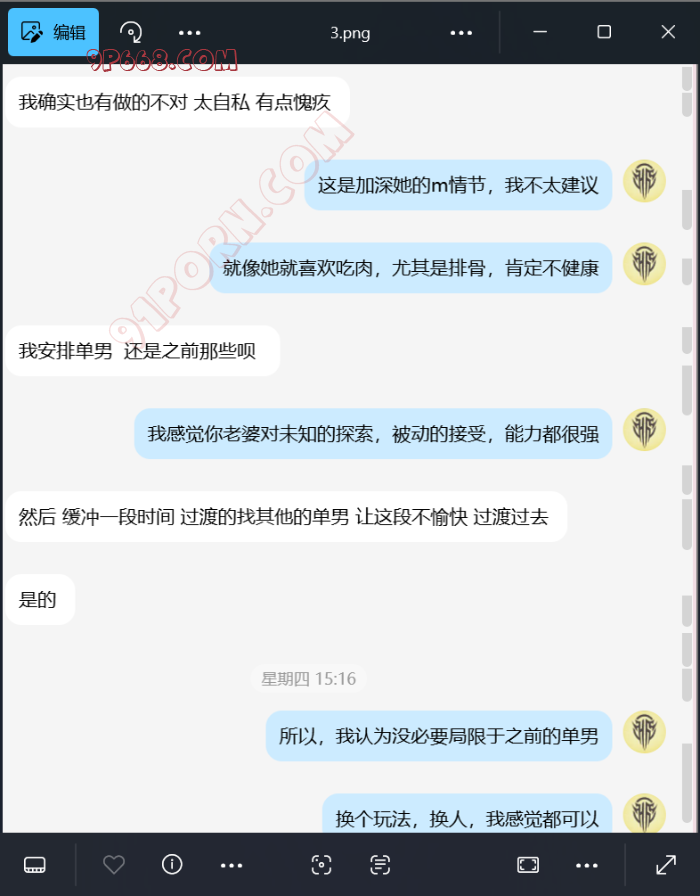Scan text in the image
700x896 pixels.
pyautogui.click(x=380, y=865)
